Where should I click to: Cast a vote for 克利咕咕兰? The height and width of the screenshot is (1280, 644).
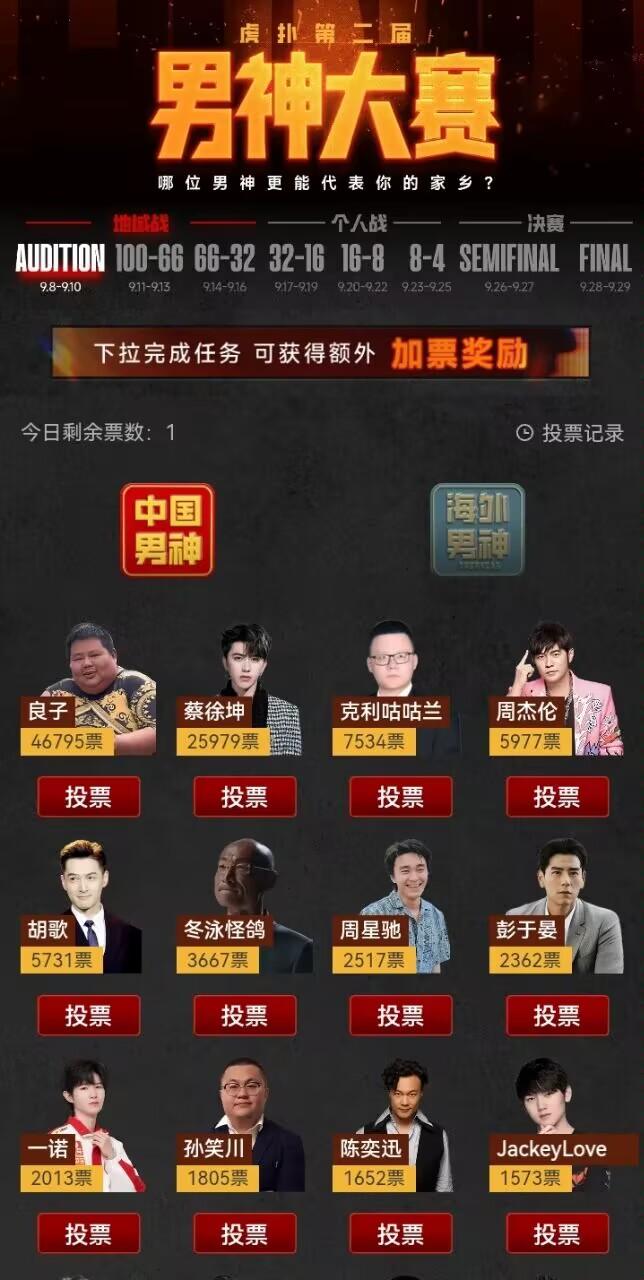pos(401,797)
